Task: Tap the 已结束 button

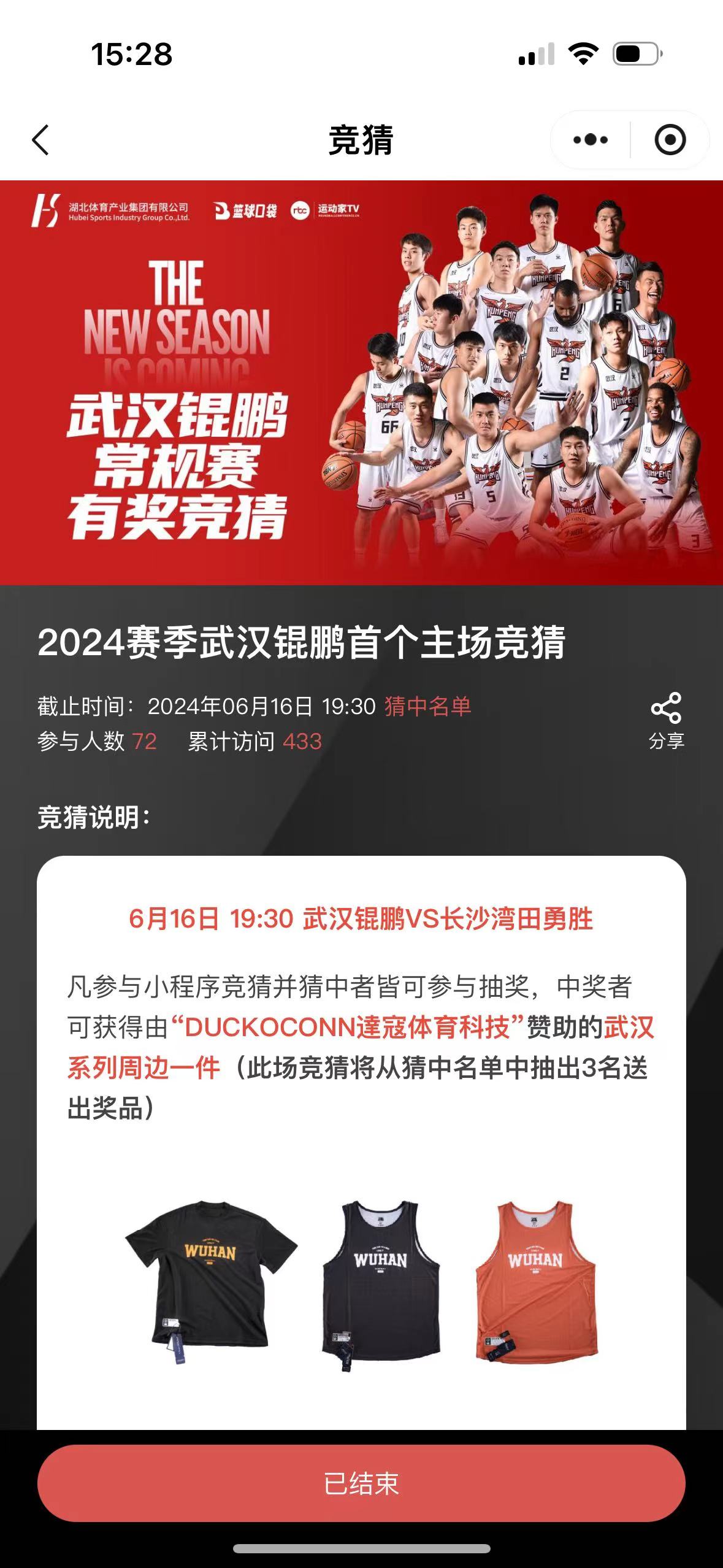Action: (x=361, y=1483)
